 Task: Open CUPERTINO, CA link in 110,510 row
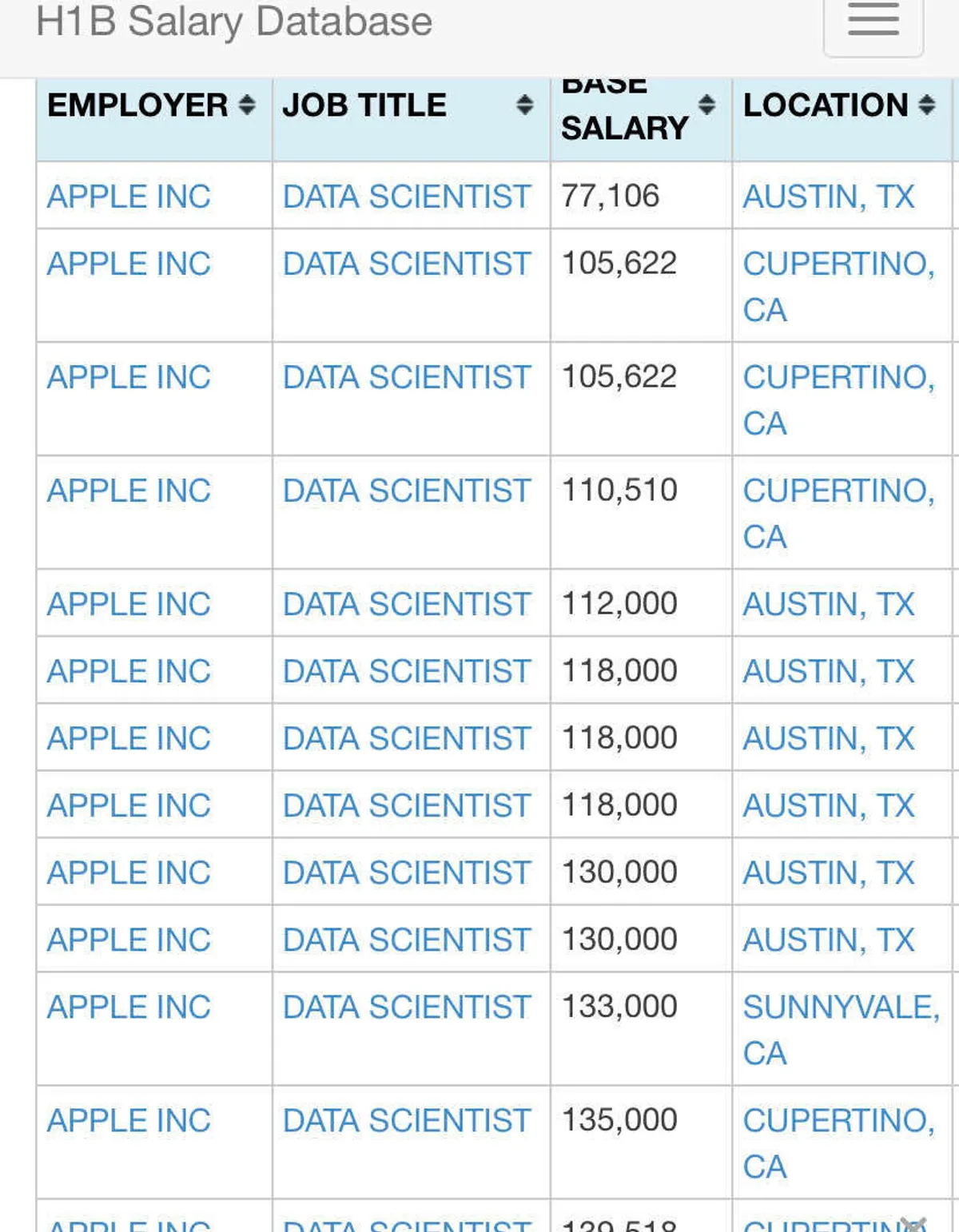838,491
